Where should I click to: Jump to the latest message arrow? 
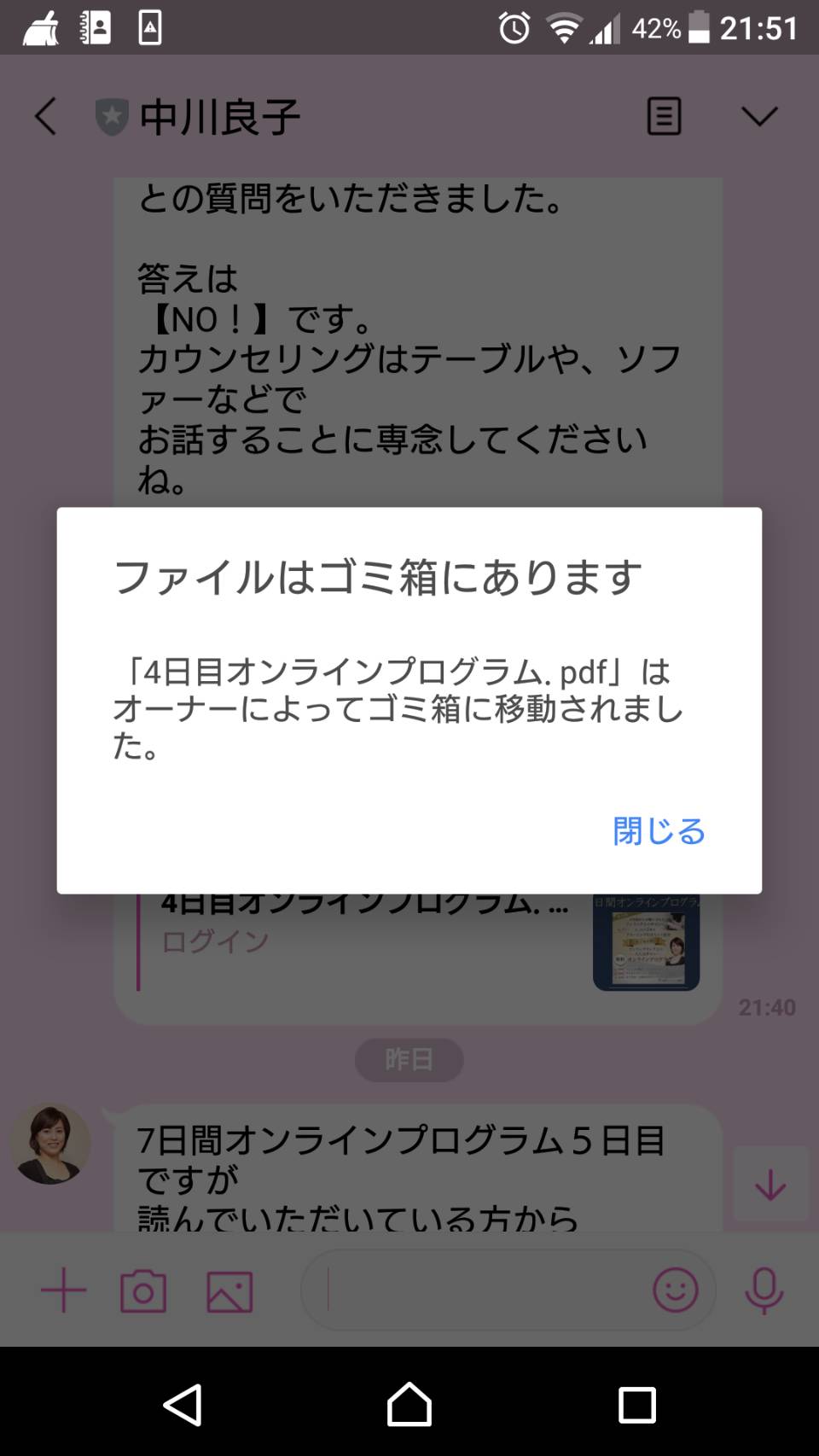coord(770,1185)
